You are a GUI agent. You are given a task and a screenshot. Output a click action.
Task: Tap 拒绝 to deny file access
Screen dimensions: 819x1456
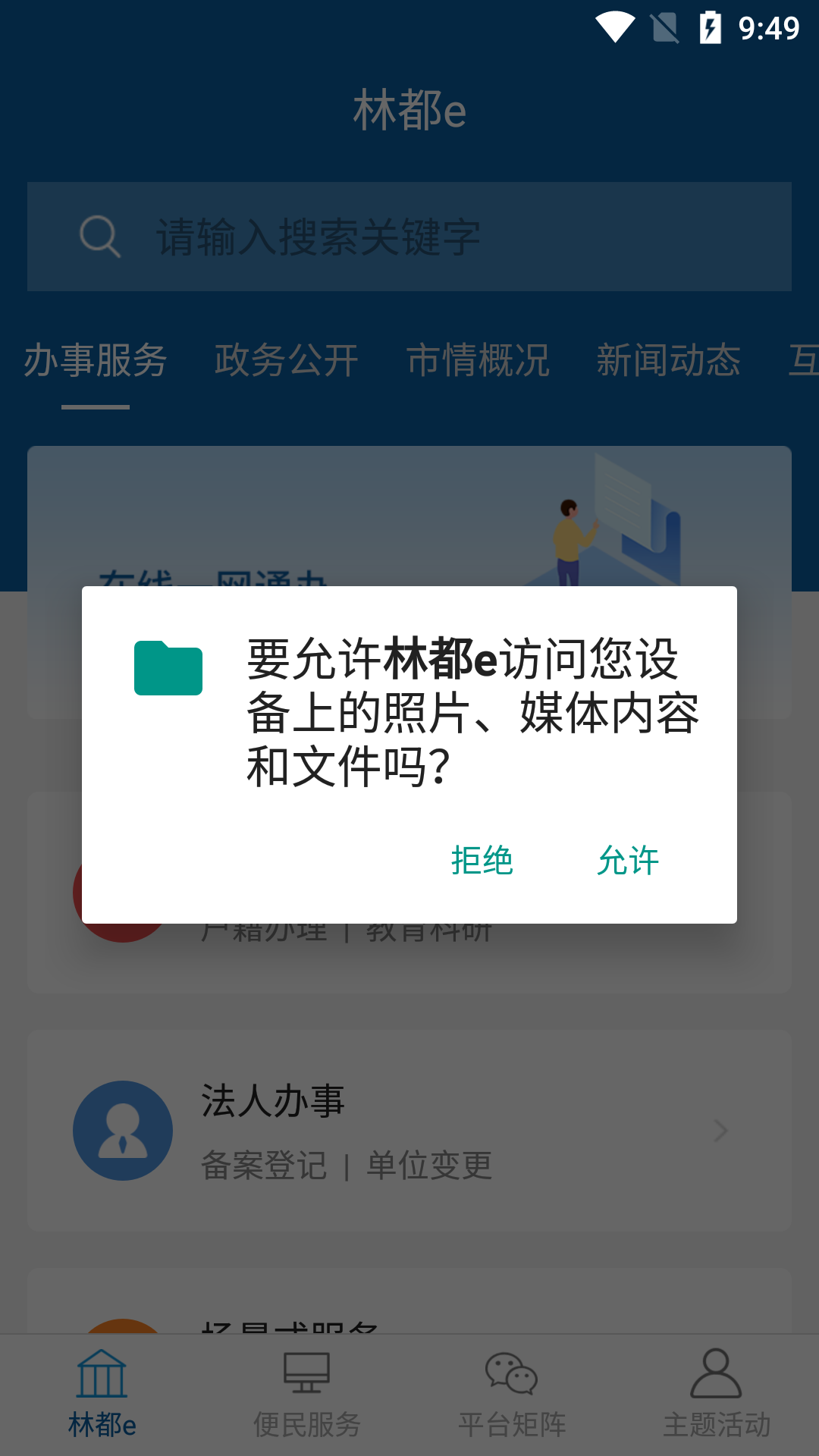(x=482, y=861)
